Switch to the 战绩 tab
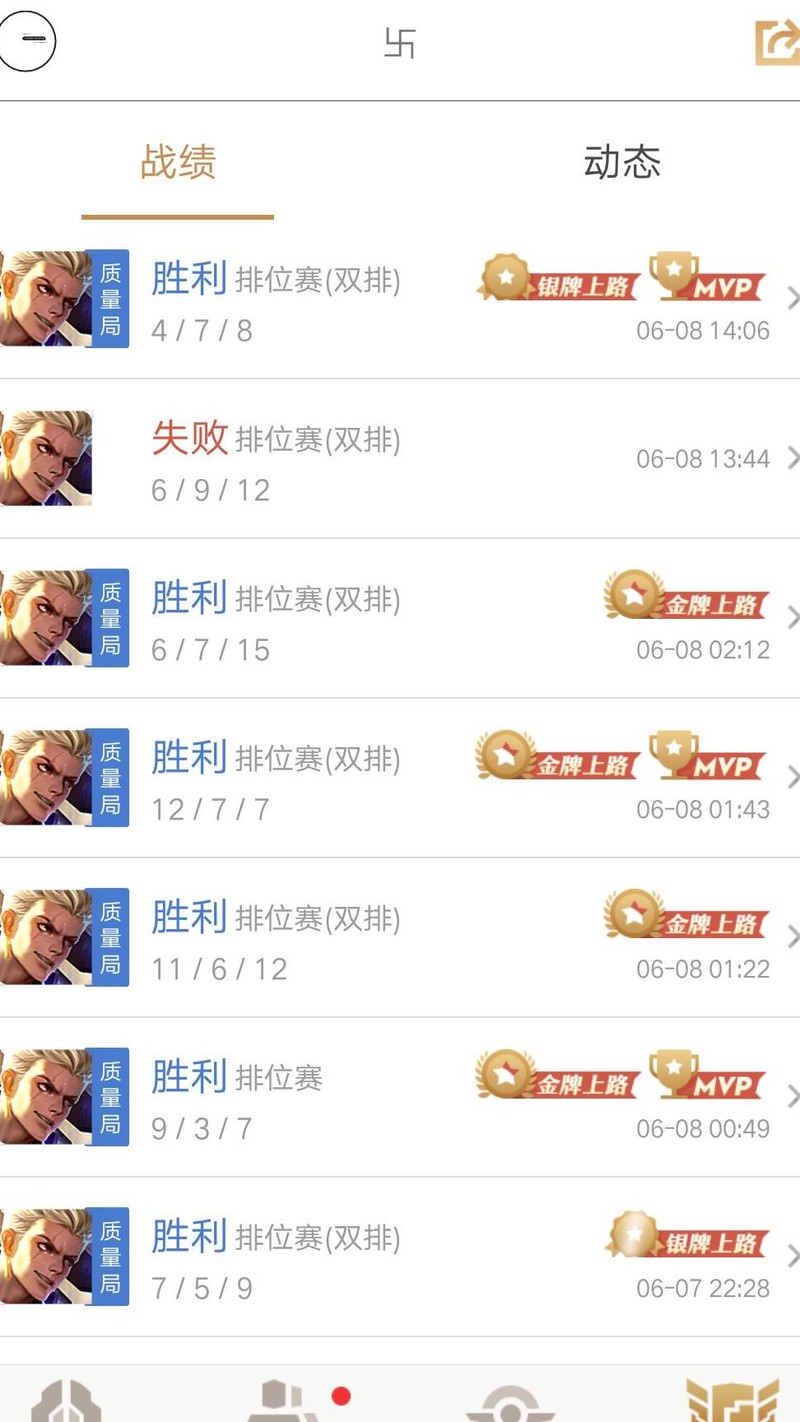This screenshot has width=800, height=1422. tap(178, 163)
